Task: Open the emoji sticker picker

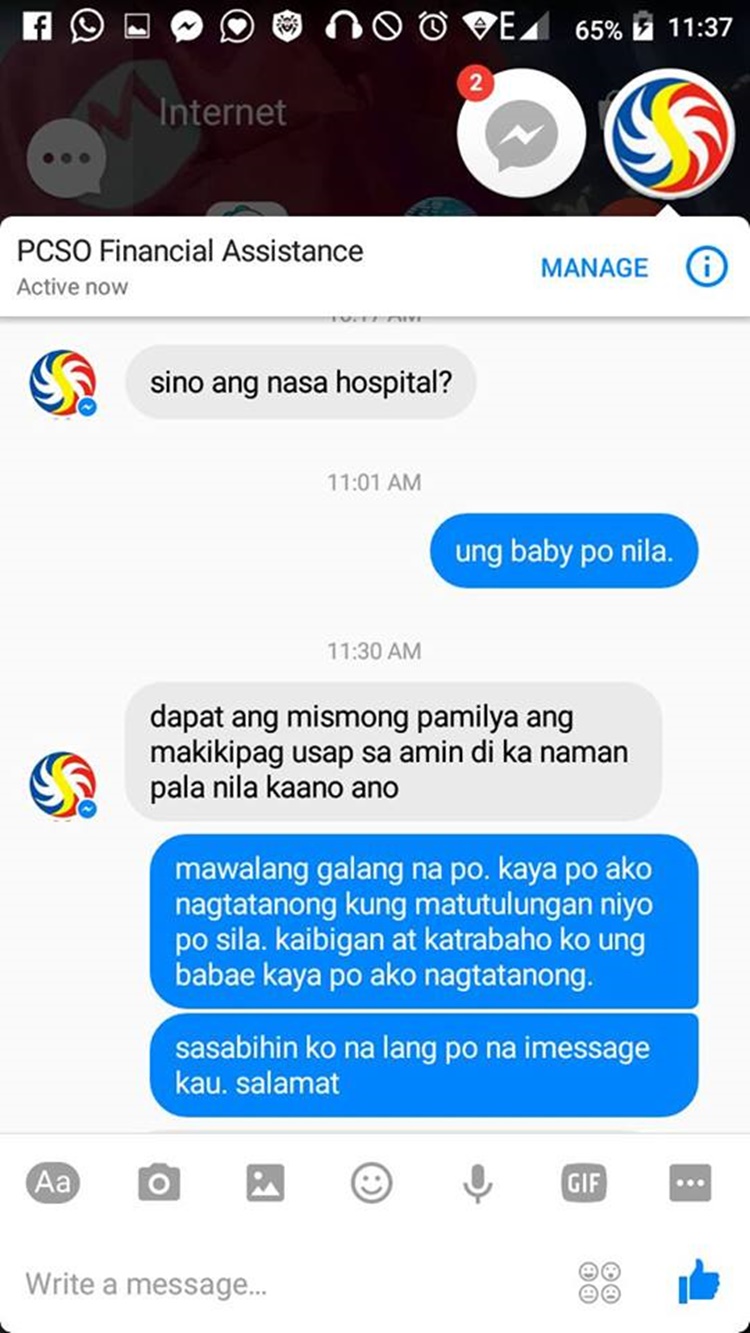Action: [371, 1184]
